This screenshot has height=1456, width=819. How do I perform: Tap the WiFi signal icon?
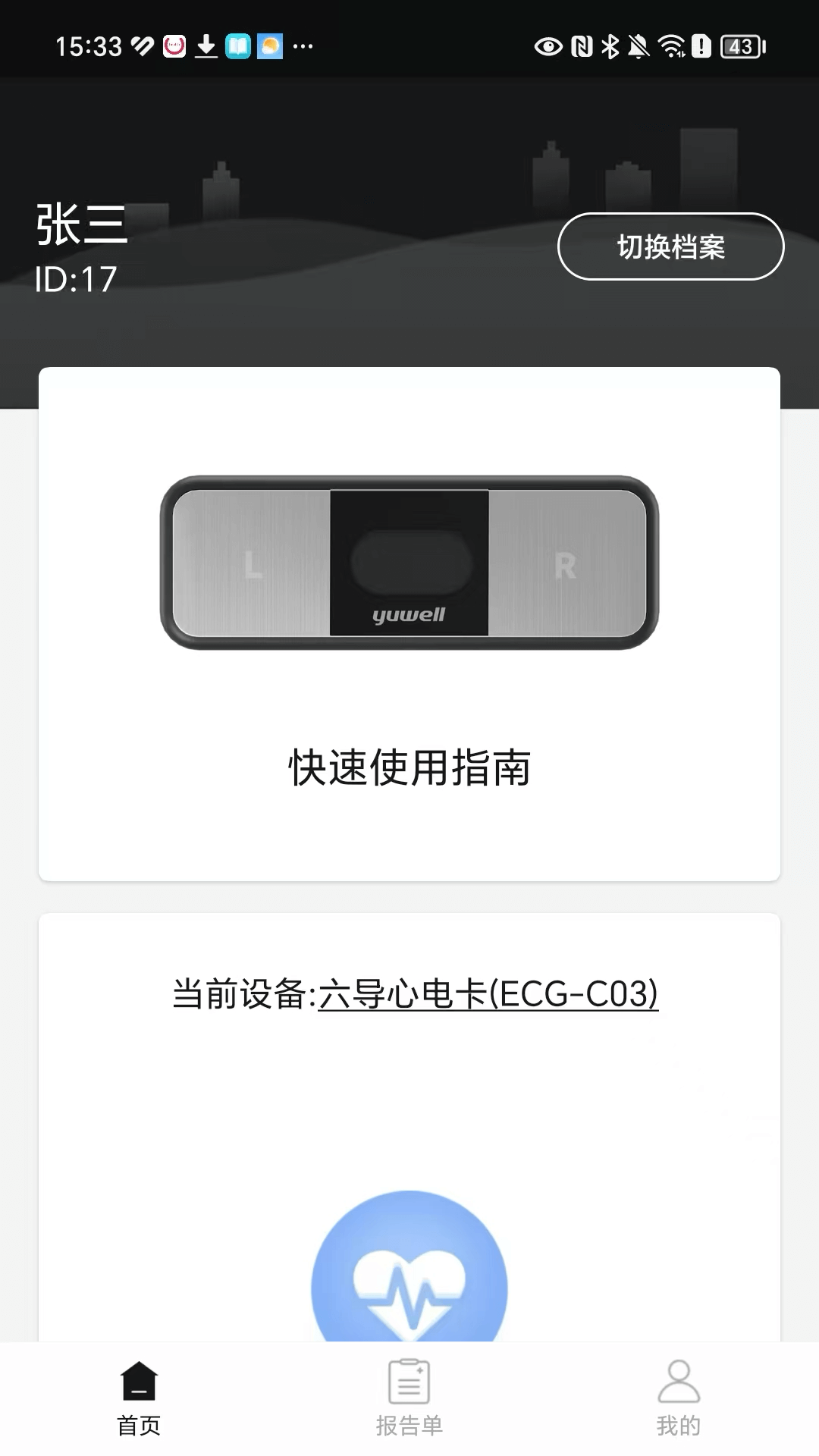point(671,45)
